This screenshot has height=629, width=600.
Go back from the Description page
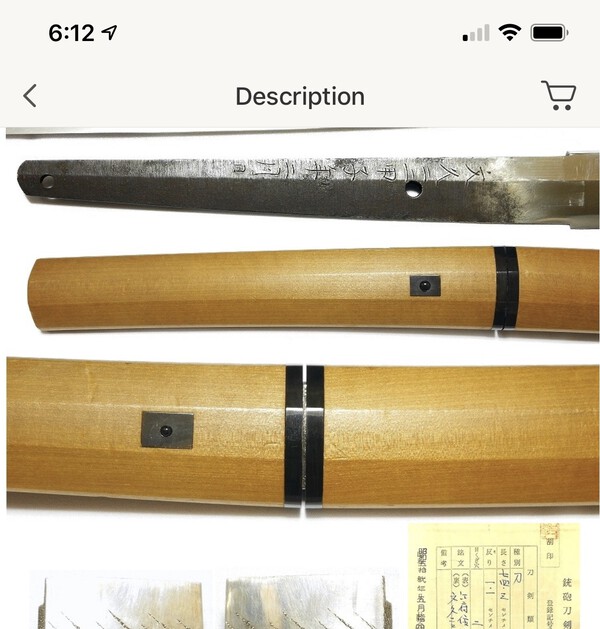point(30,96)
